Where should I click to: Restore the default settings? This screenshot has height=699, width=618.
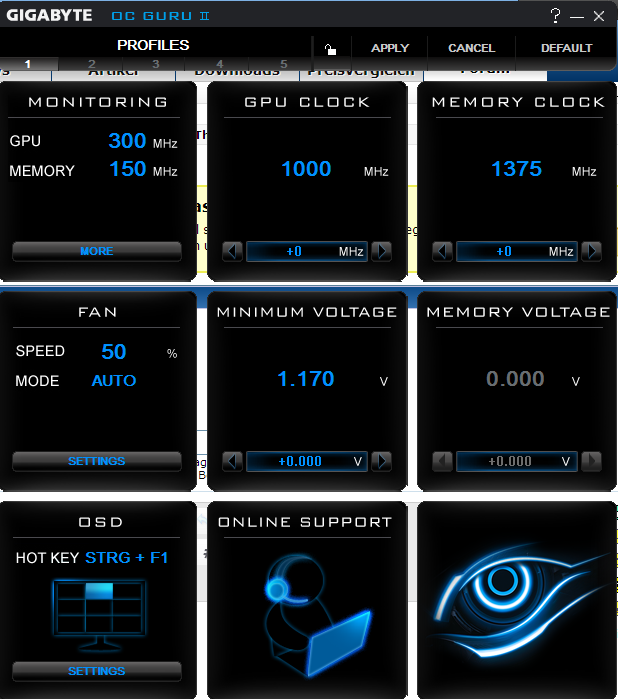click(566, 48)
